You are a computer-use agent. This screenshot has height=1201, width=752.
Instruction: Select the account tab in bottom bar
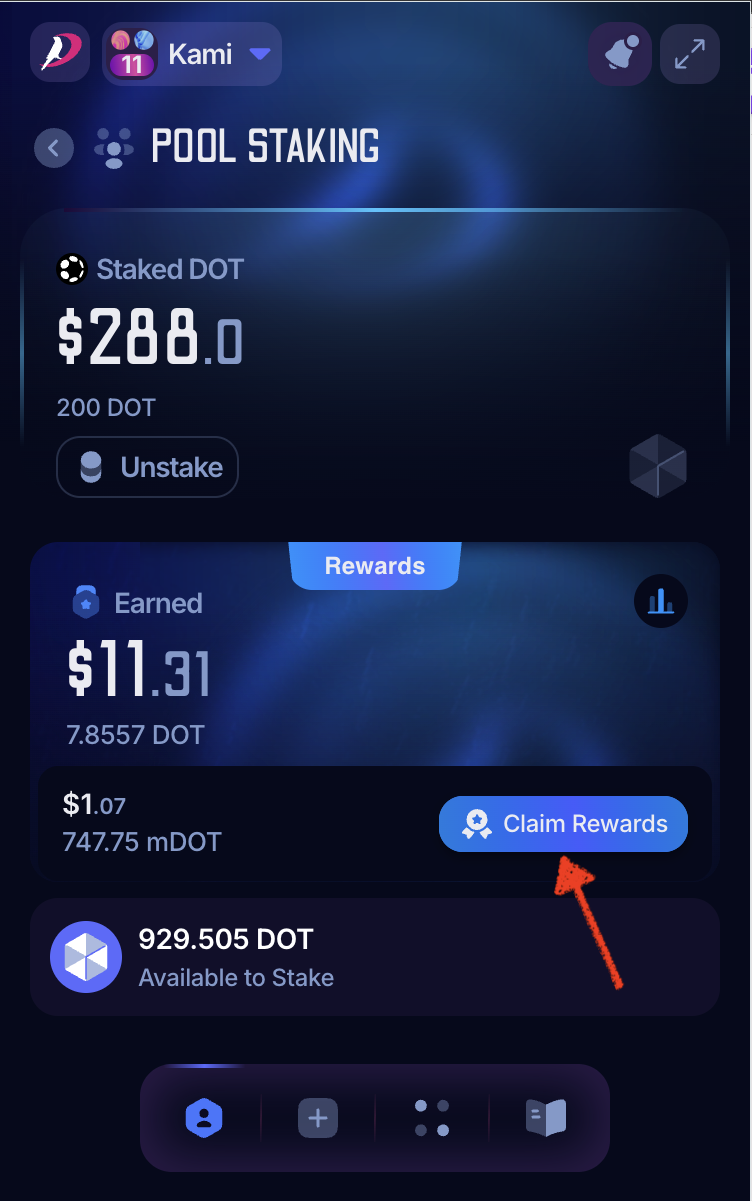point(204,1117)
